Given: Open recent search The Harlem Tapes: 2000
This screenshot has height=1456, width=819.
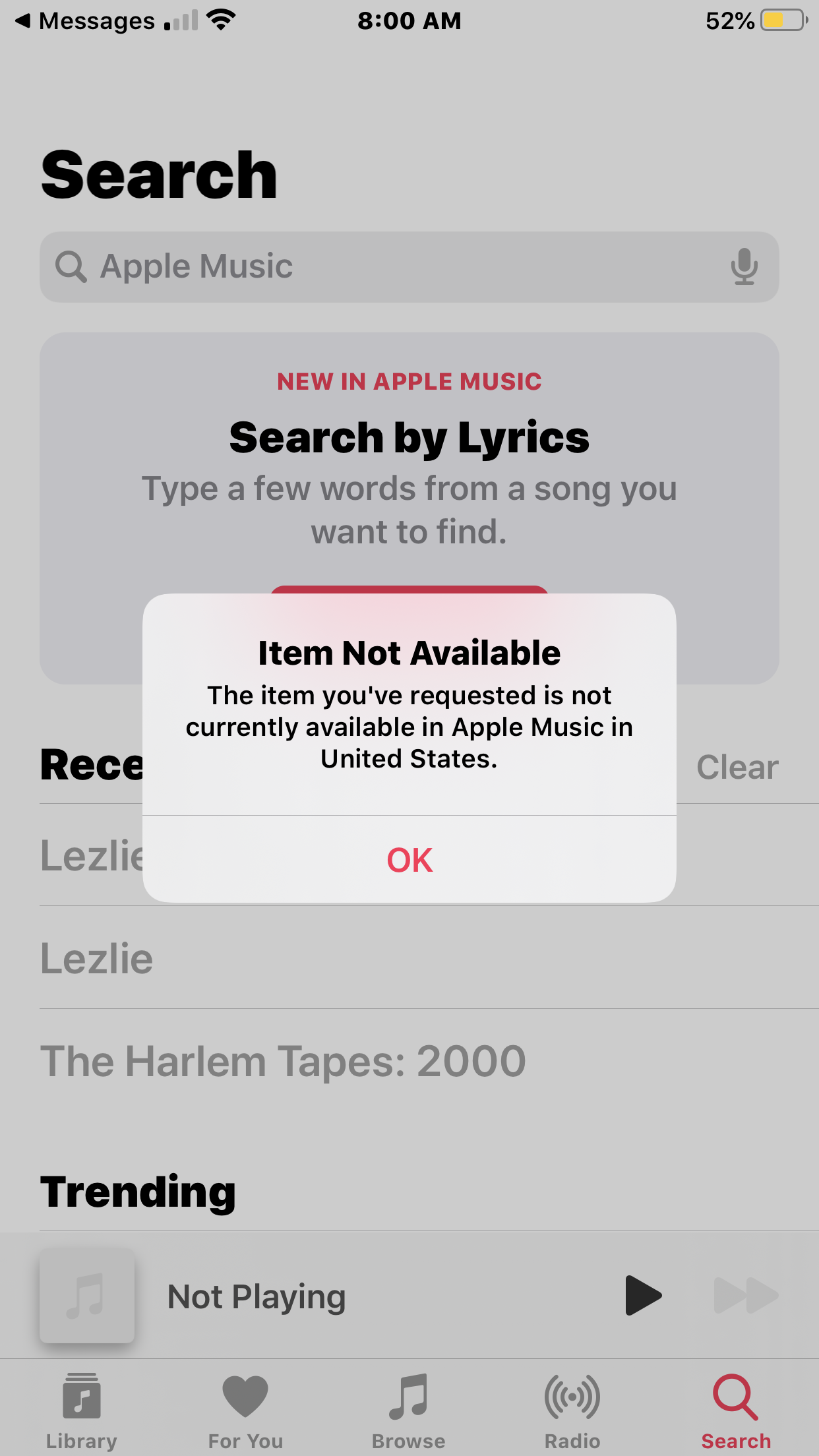Looking at the screenshot, I should [x=284, y=1062].
